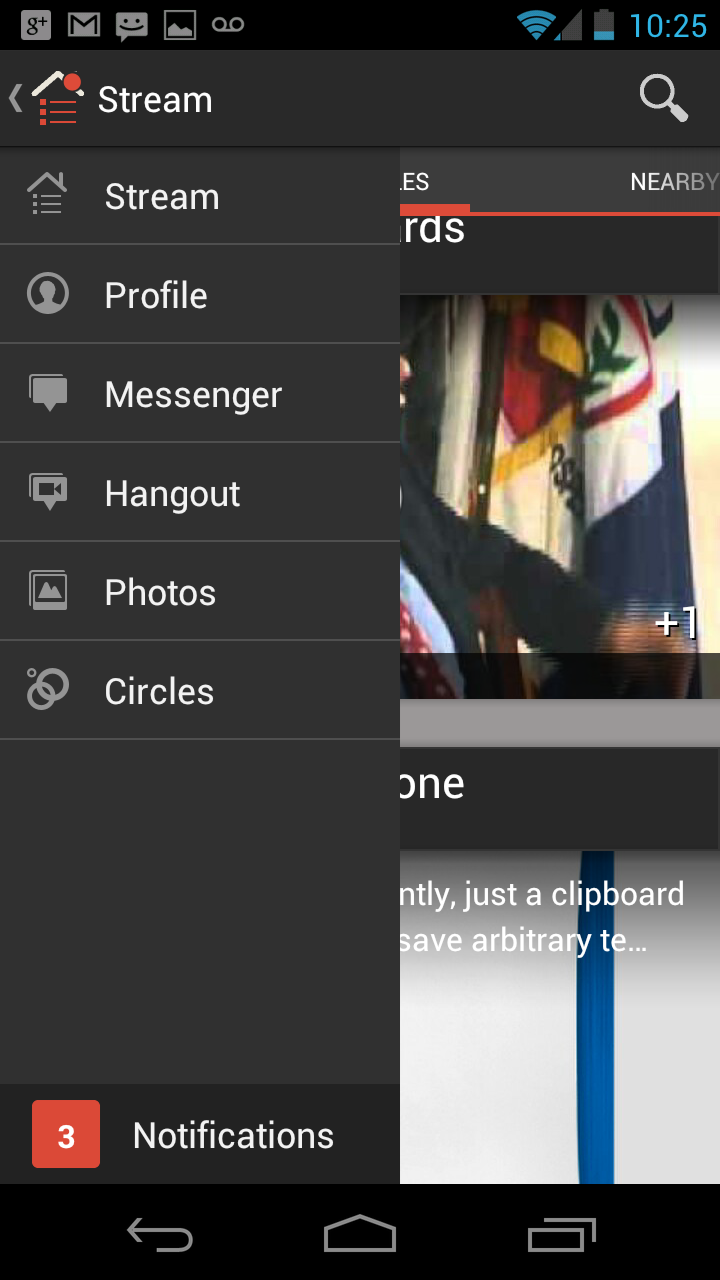Image resolution: width=720 pixels, height=1280 pixels.
Task: Open Hangout using its video chat icon
Action: coord(47,492)
